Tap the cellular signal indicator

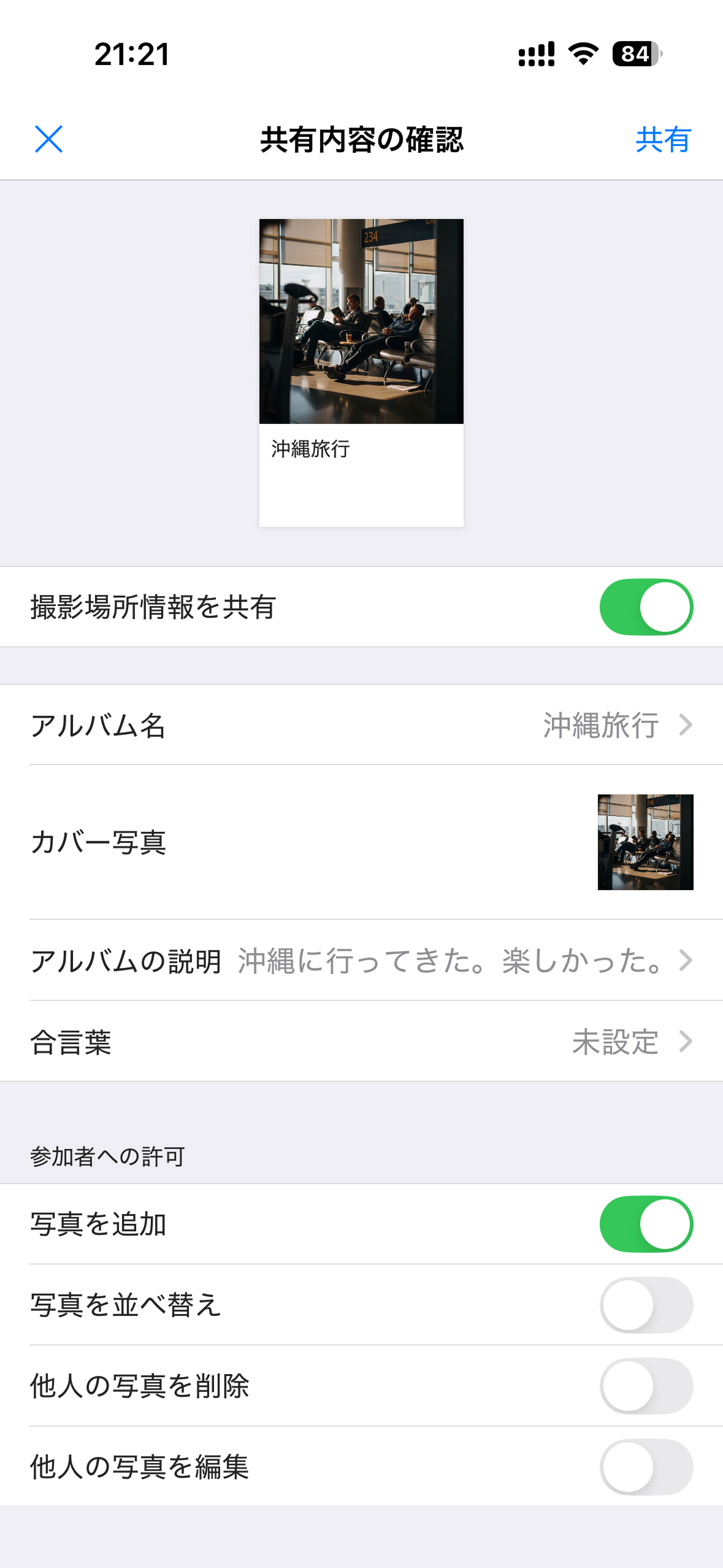tap(536, 54)
